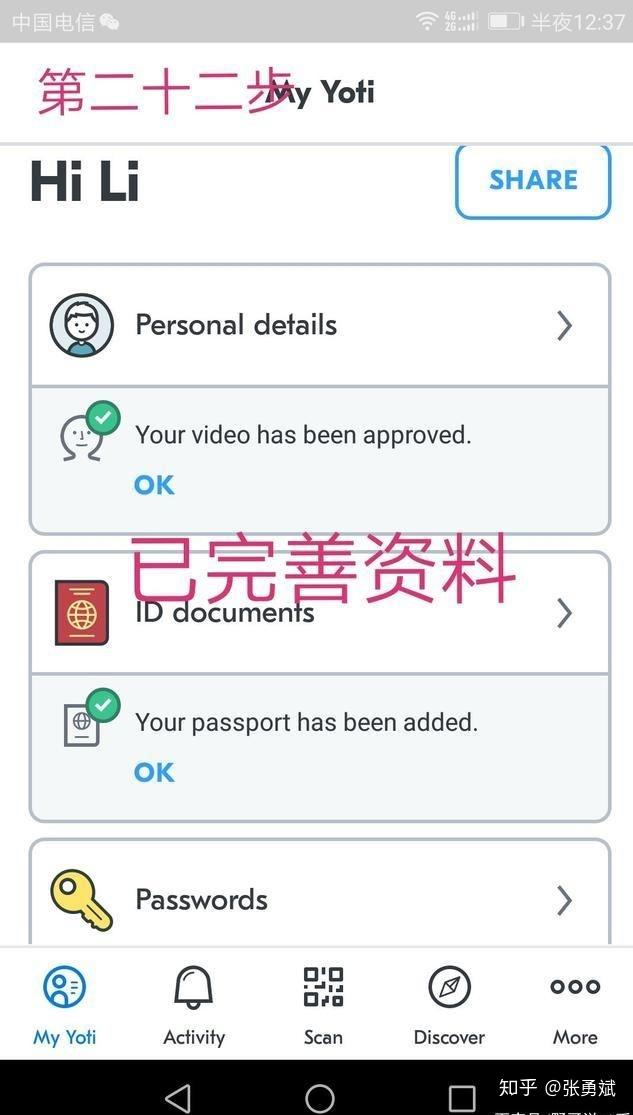Image resolution: width=633 pixels, height=1115 pixels.
Task: Tap the system back button
Action: (177, 1097)
